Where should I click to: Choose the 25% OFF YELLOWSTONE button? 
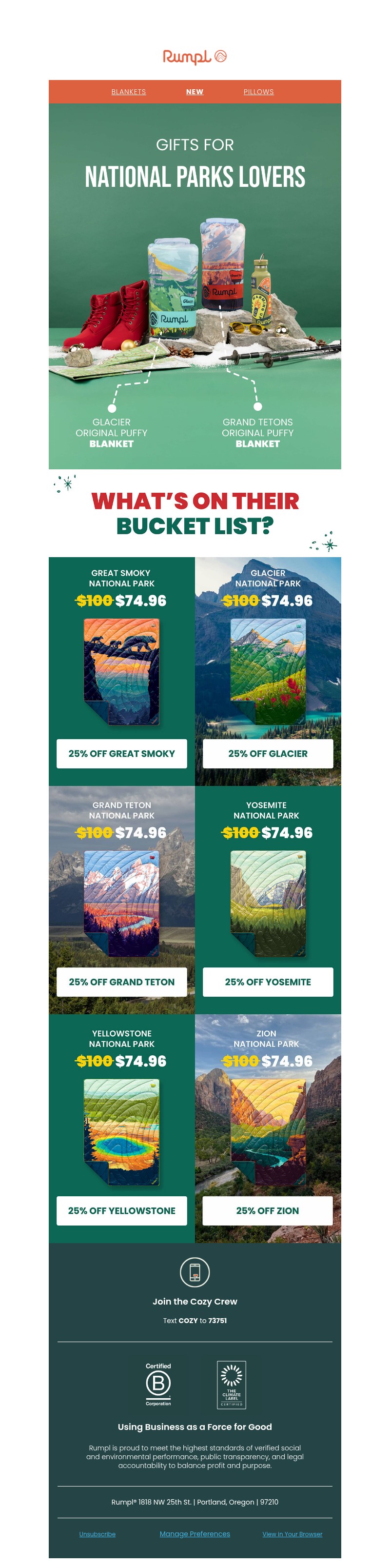pos(122,1211)
